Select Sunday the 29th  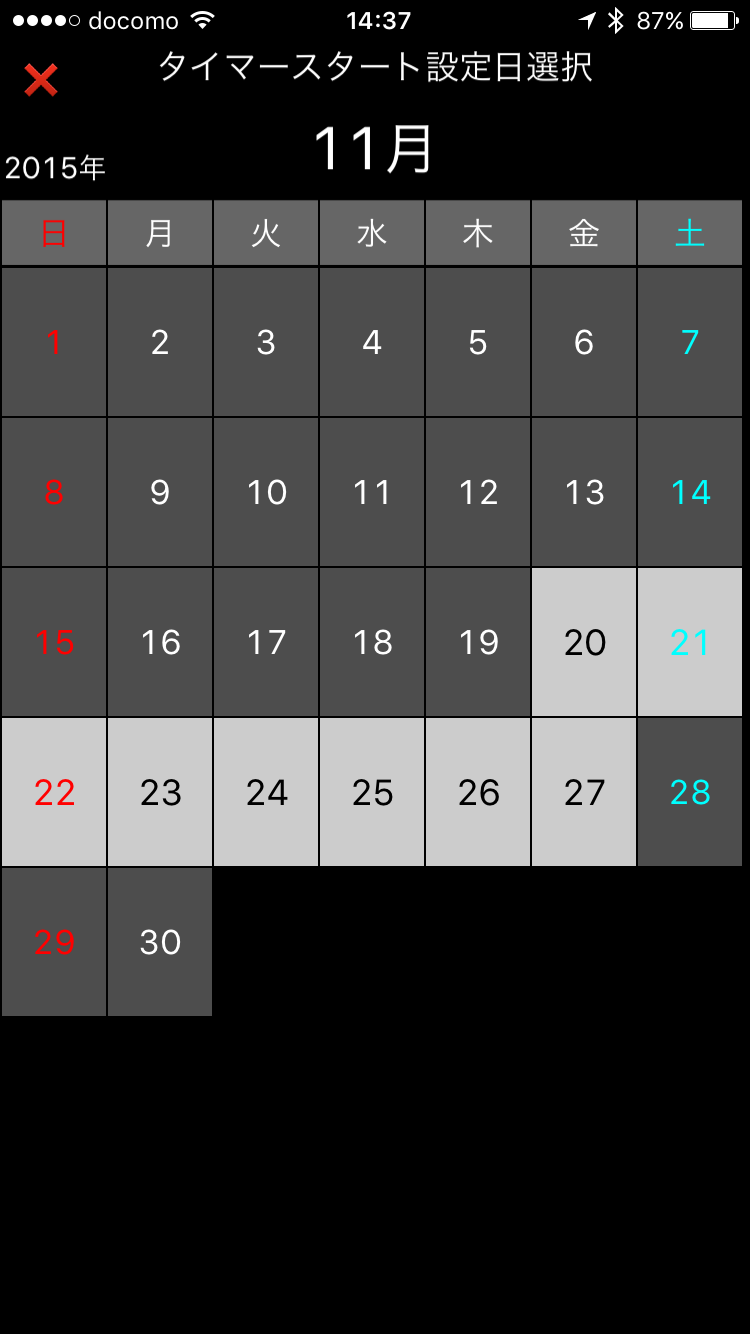pos(54,942)
